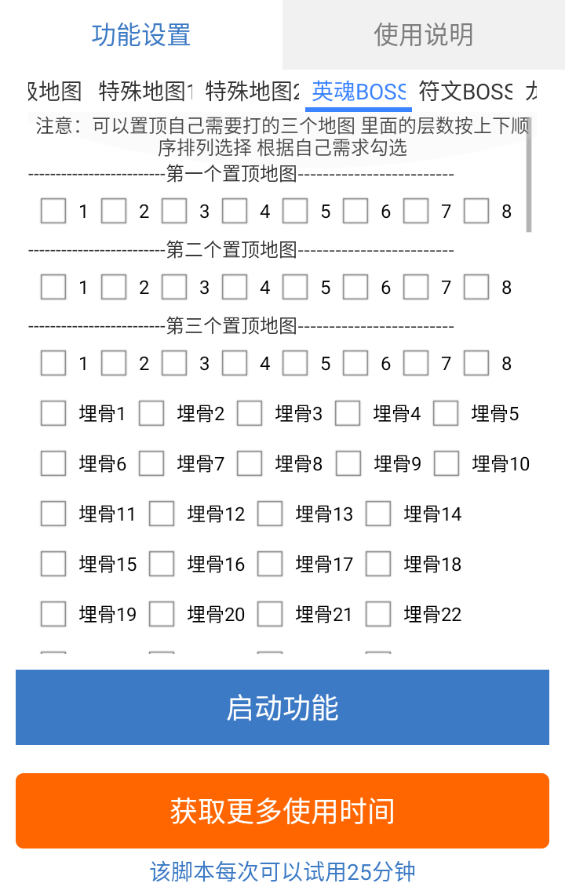Switch to the 符文BOSS sub-tab
Viewport: 565px width, 894px height.
[466, 91]
